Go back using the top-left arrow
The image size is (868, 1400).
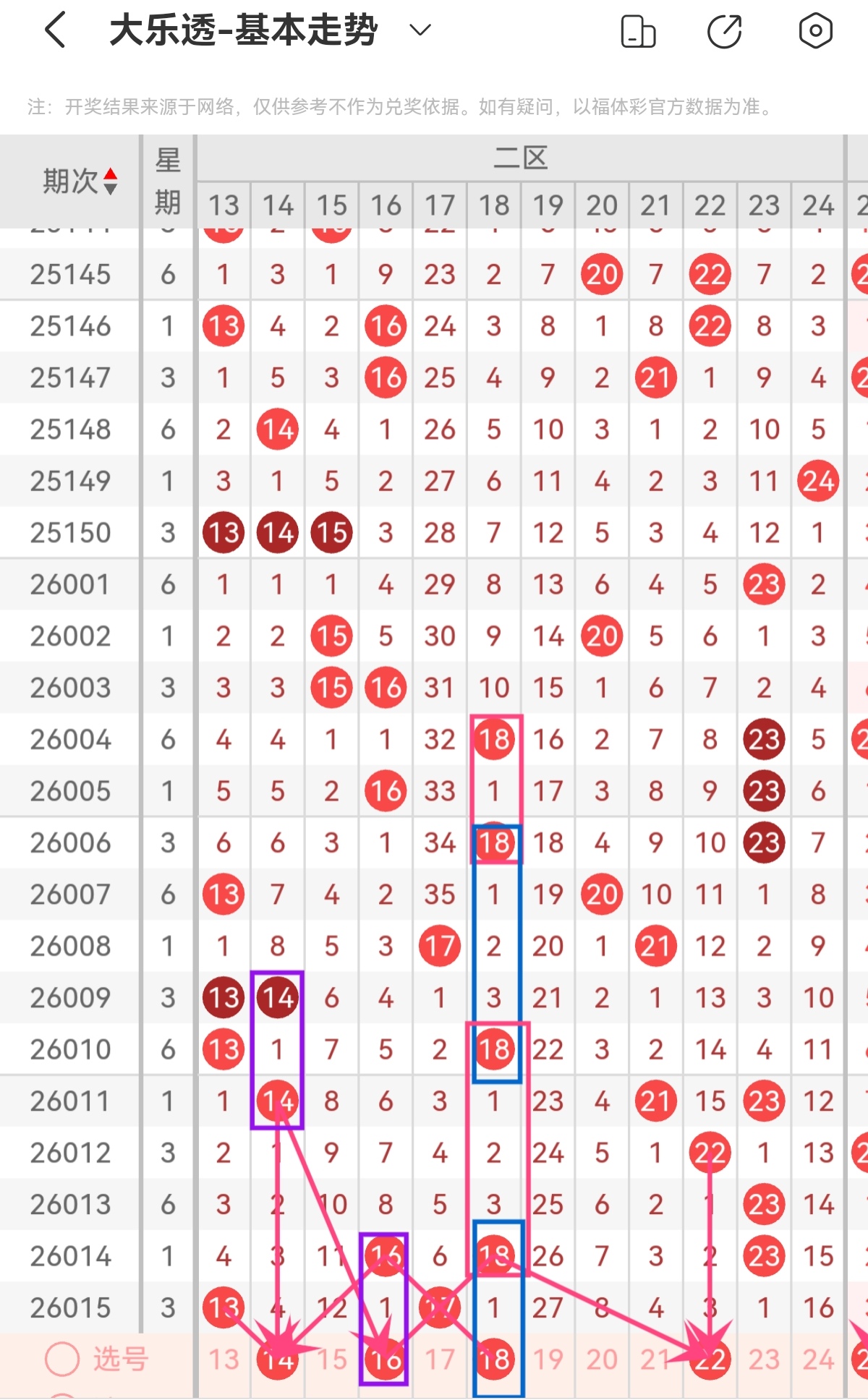[56, 30]
